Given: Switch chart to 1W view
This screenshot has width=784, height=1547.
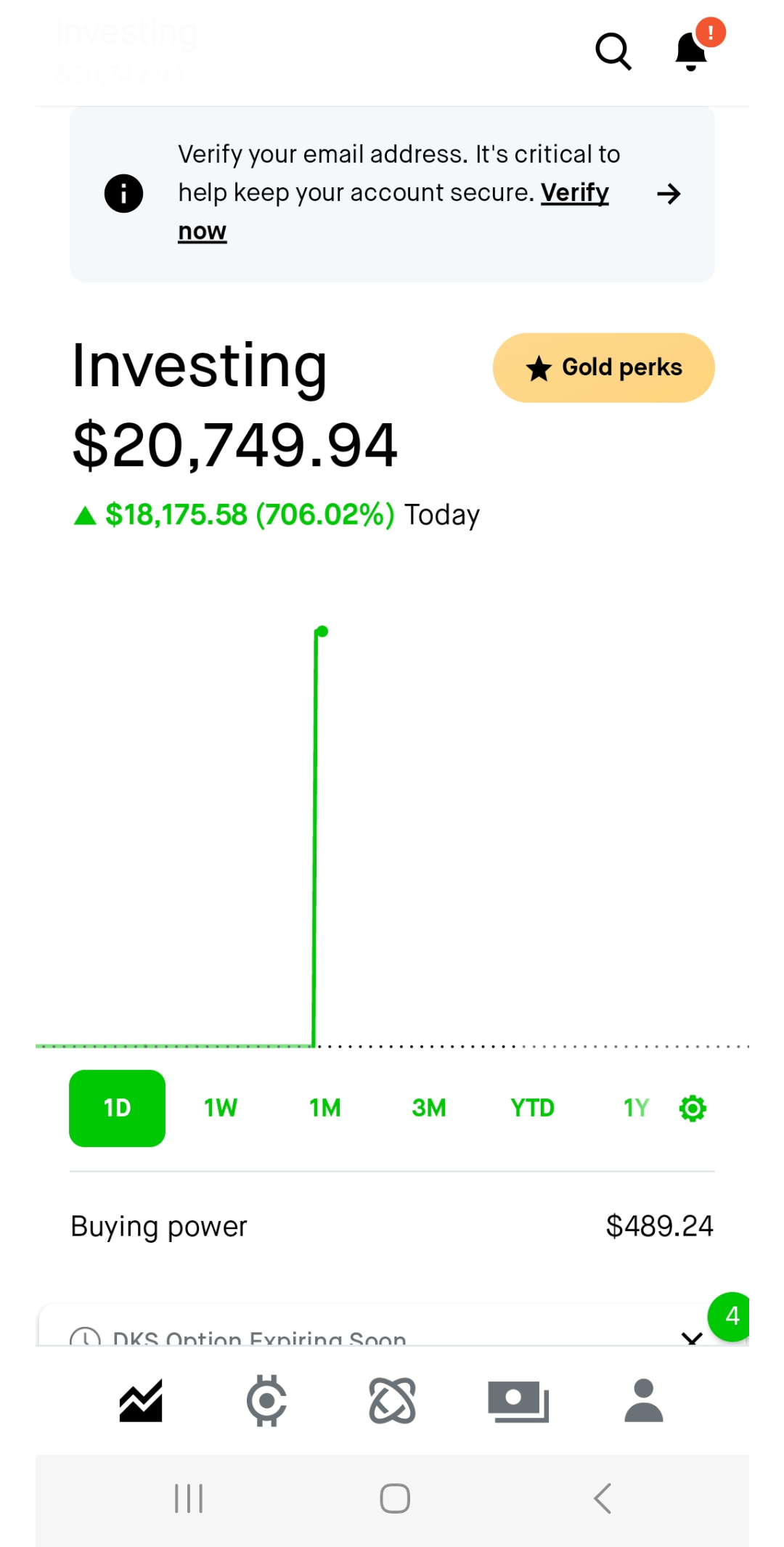Looking at the screenshot, I should pos(221,1108).
